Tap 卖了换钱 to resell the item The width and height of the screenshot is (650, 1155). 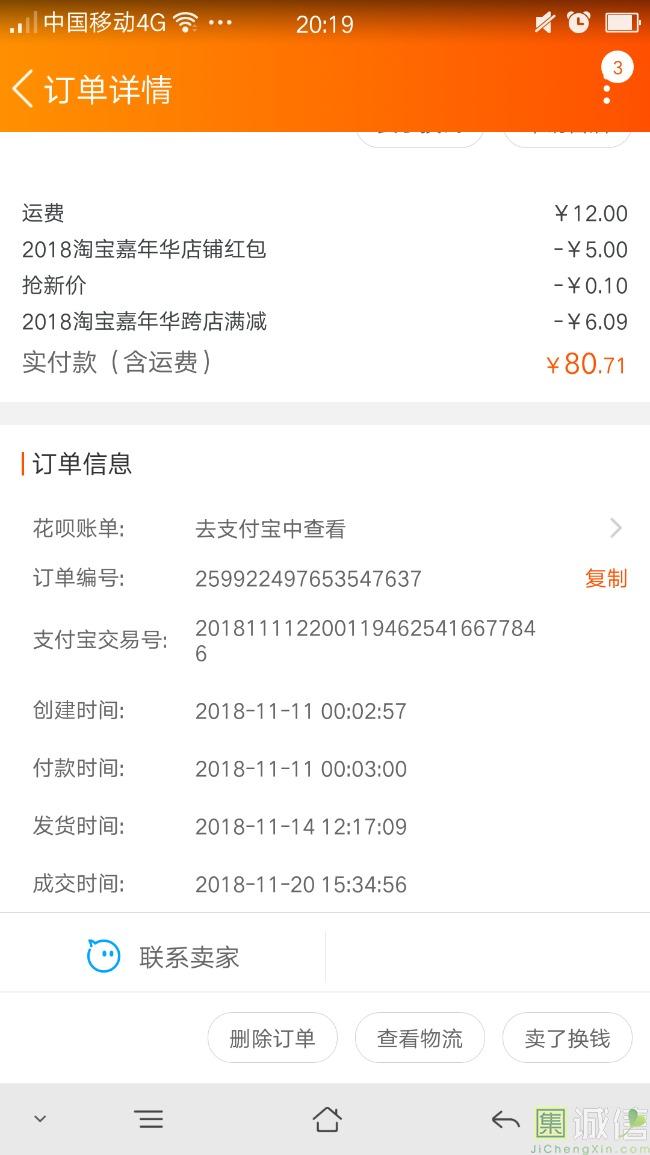(567, 1038)
